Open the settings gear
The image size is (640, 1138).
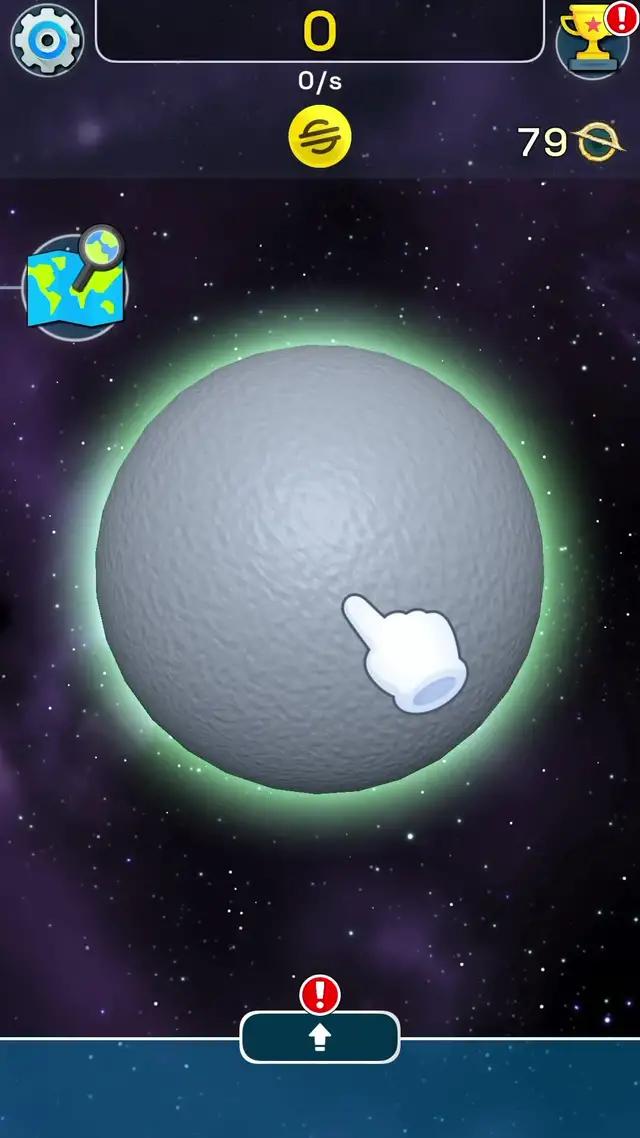point(46,40)
